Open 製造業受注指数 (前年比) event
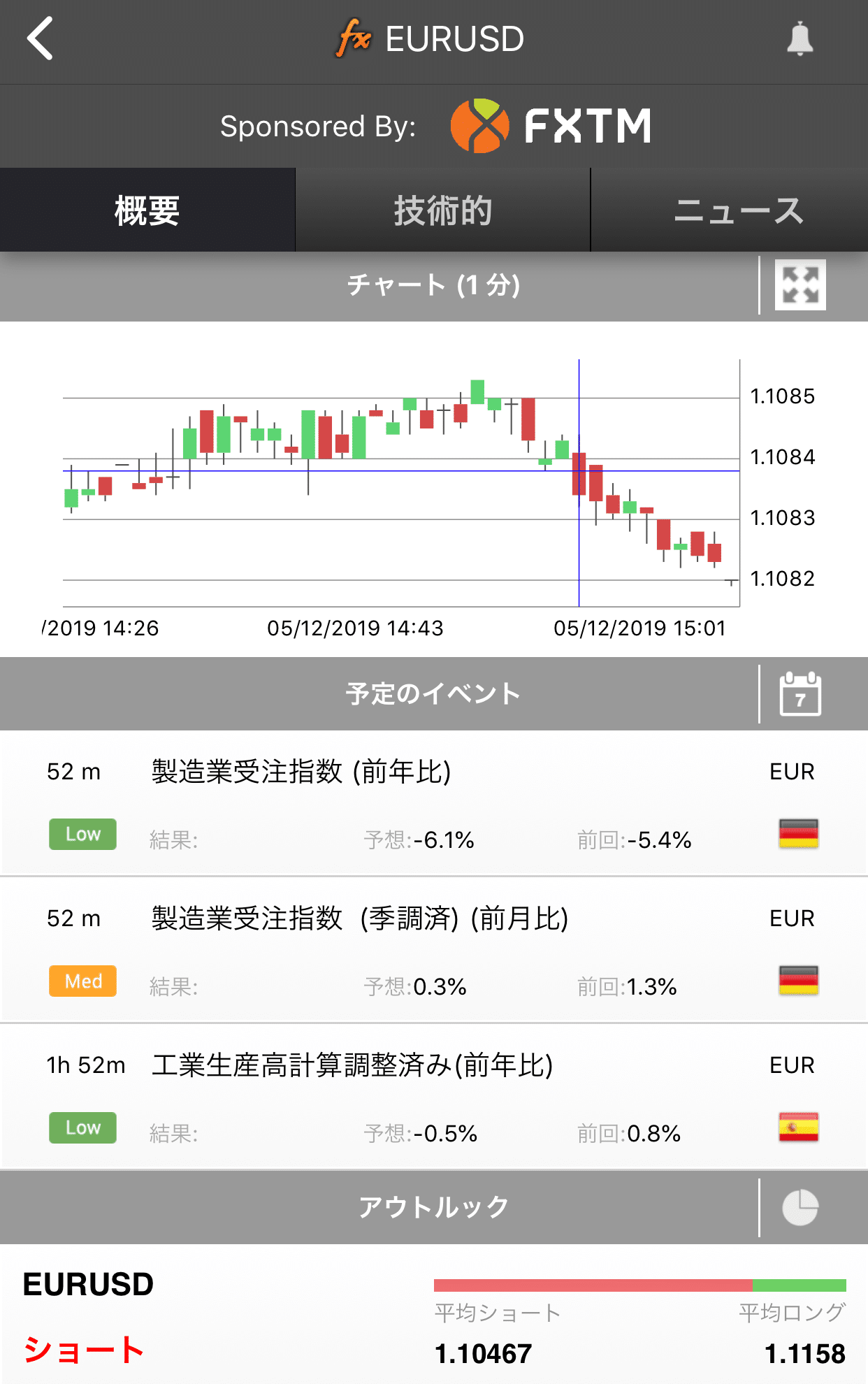 pyautogui.click(x=434, y=803)
